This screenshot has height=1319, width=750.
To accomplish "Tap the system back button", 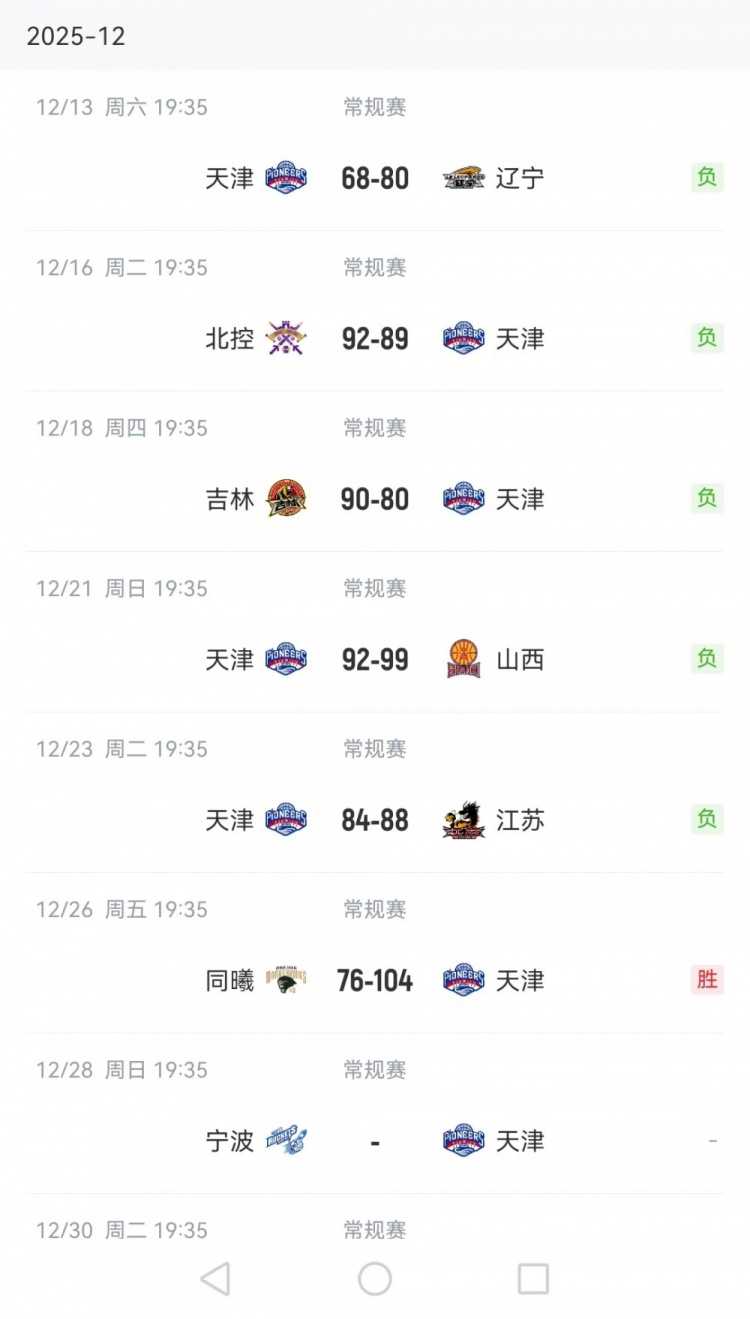I will 215,1279.
